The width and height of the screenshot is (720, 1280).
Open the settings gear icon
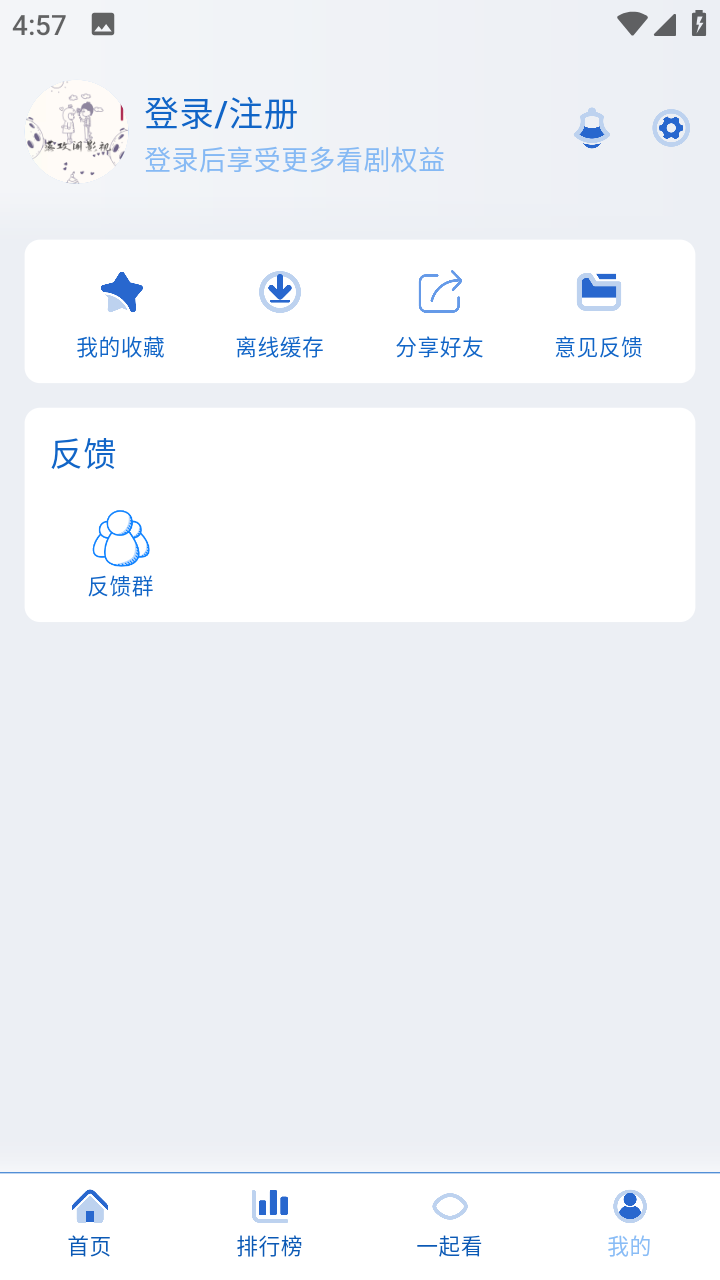tap(670, 128)
